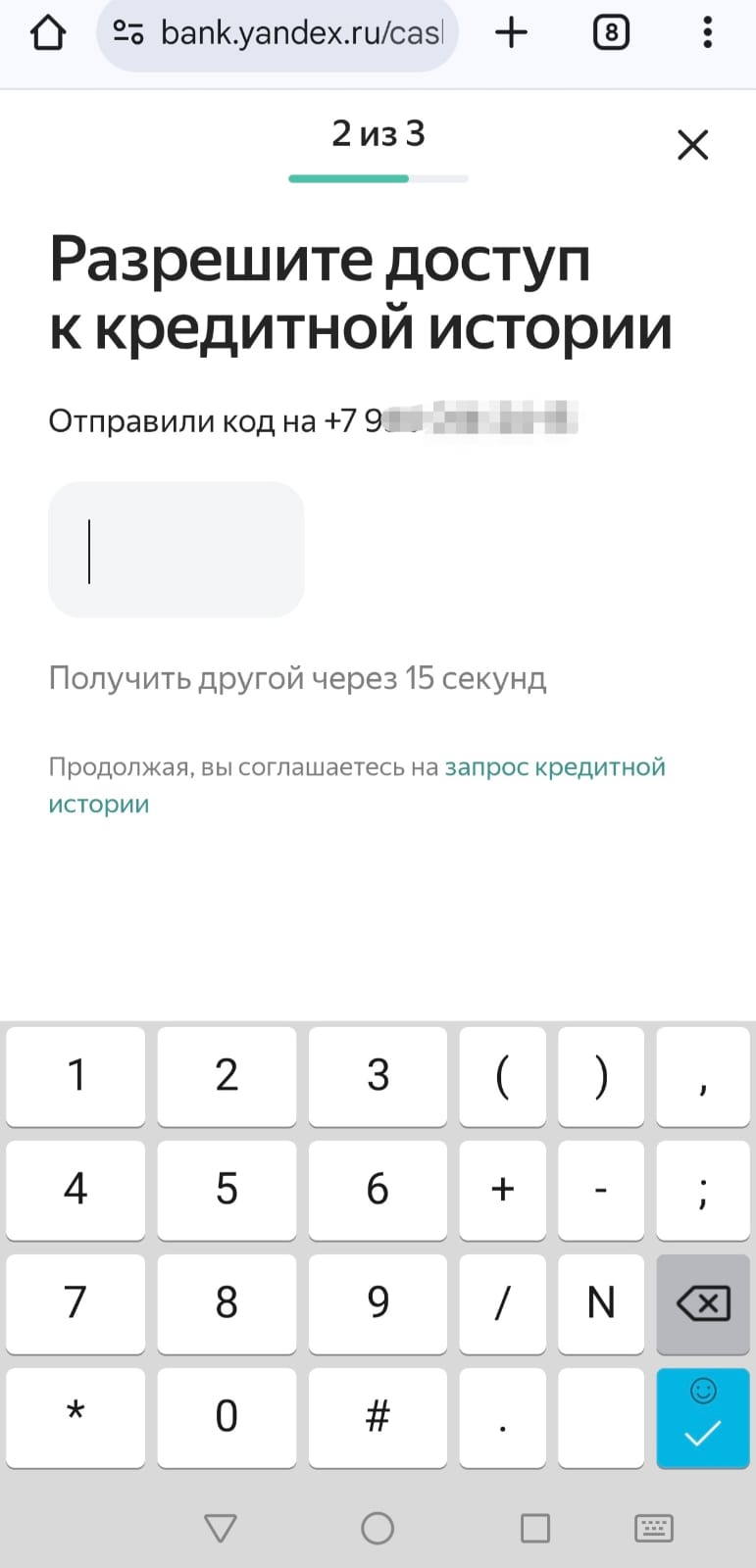The height and width of the screenshot is (1568, 756).
Task: Delete last character with backspace key
Action: point(703,1303)
